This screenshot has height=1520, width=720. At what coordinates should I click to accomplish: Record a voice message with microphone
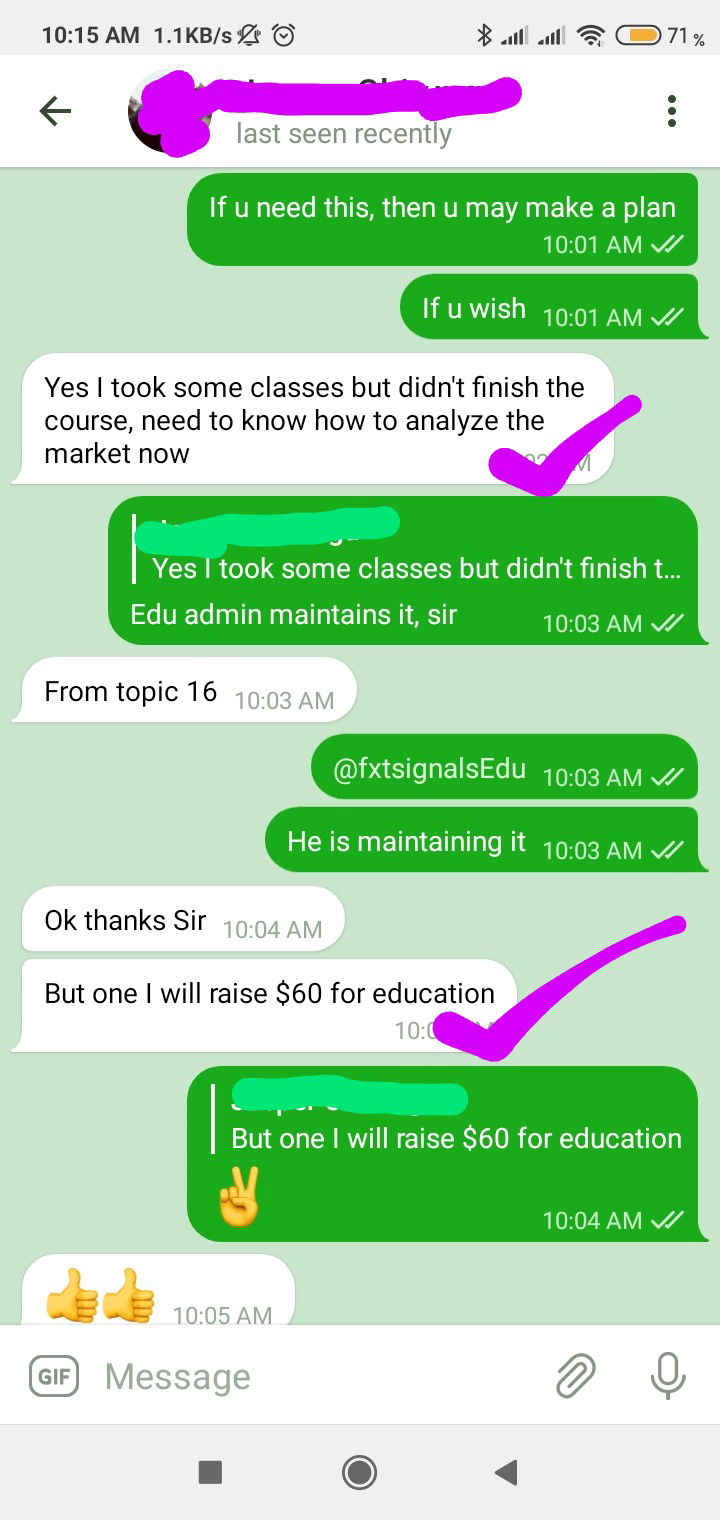pyautogui.click(x=667, y=1376)
